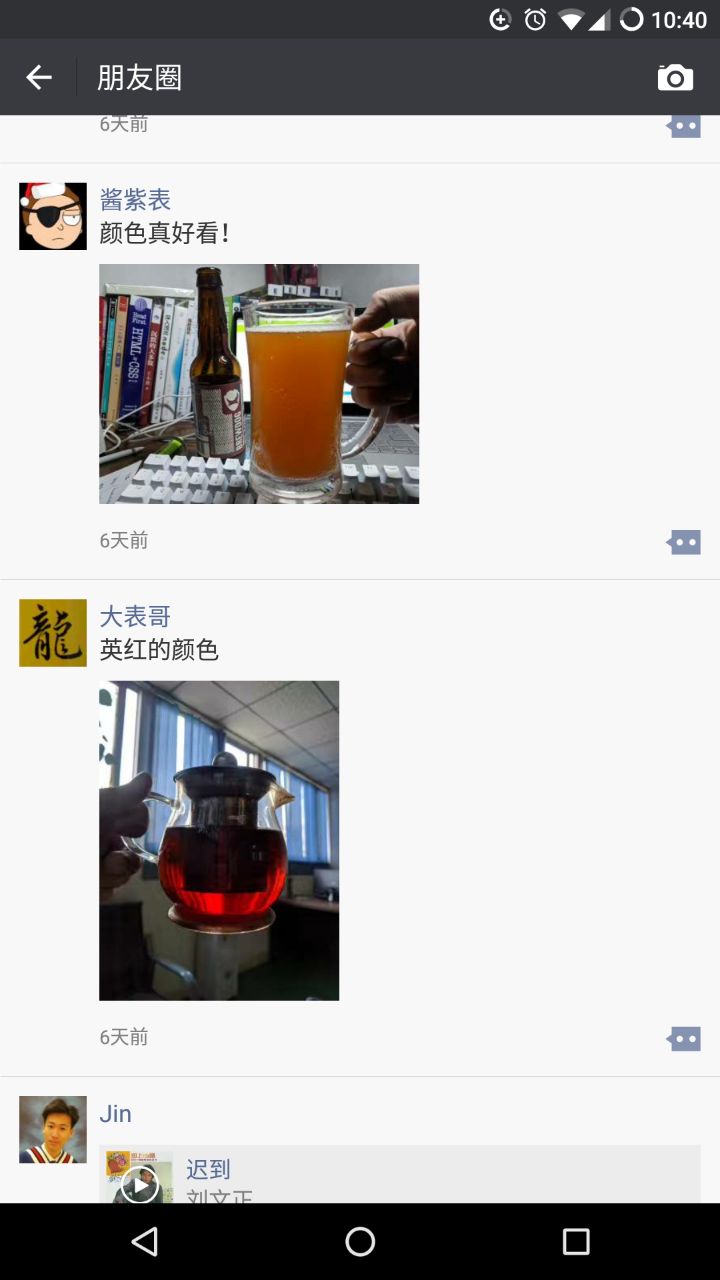The height and width of the screenshot is (1280, 720).
Task: Open comment menu under 酱紫表's post
Action: click(684, 542)
